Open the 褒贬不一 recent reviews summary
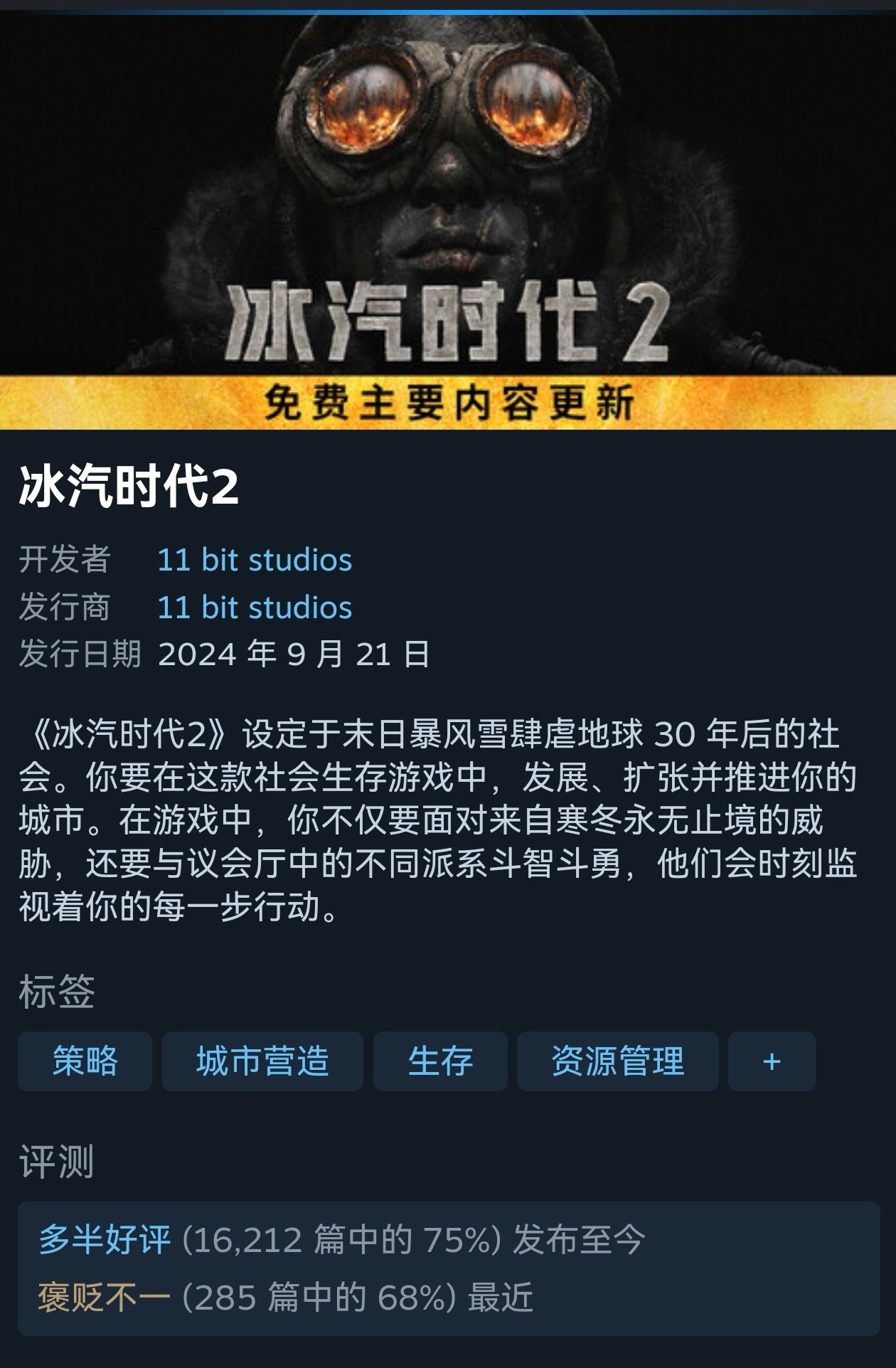Viewport: 896px width, 1368px height. coord(105,1298)
